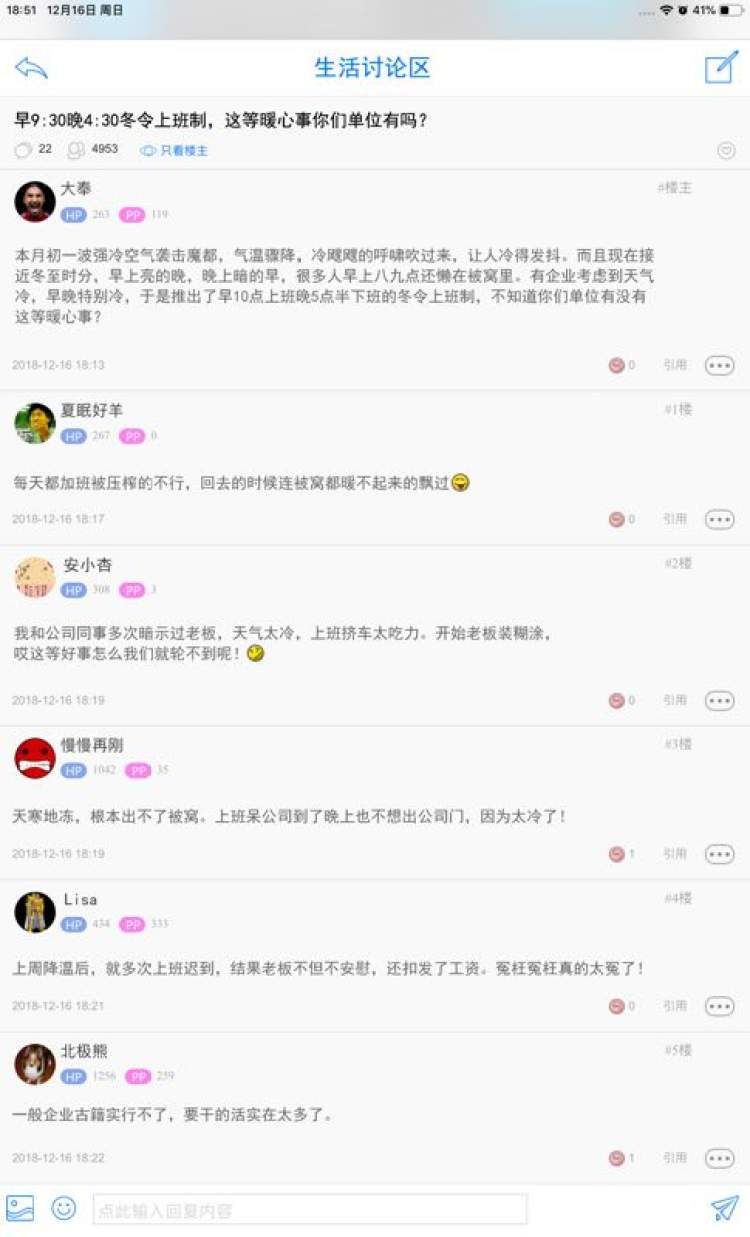Screen dimensions: 750x1237
Task: Open 大奉's profile avatar
Action: coord(35,201)
